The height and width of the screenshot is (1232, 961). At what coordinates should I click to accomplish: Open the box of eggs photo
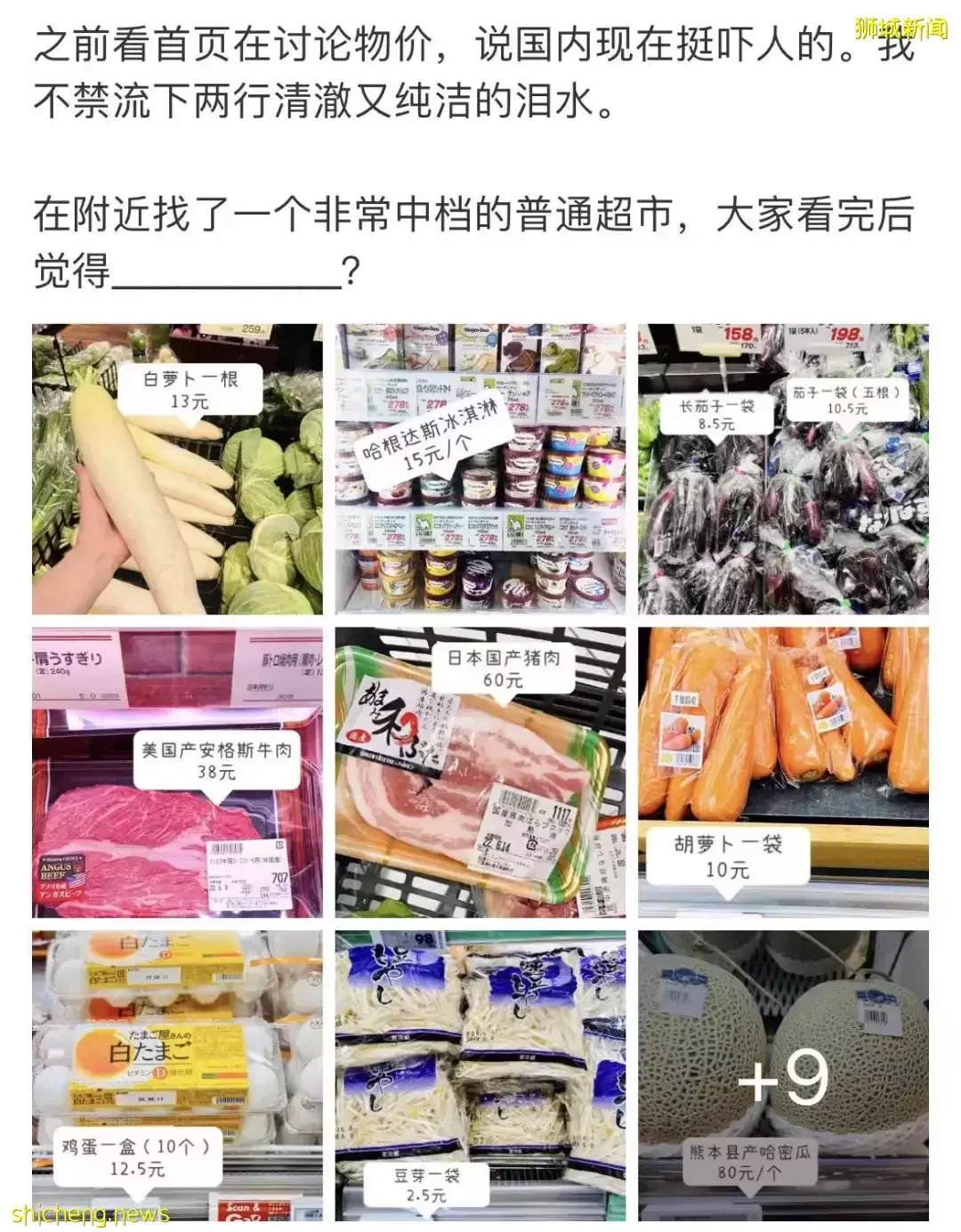(177, 1075)
